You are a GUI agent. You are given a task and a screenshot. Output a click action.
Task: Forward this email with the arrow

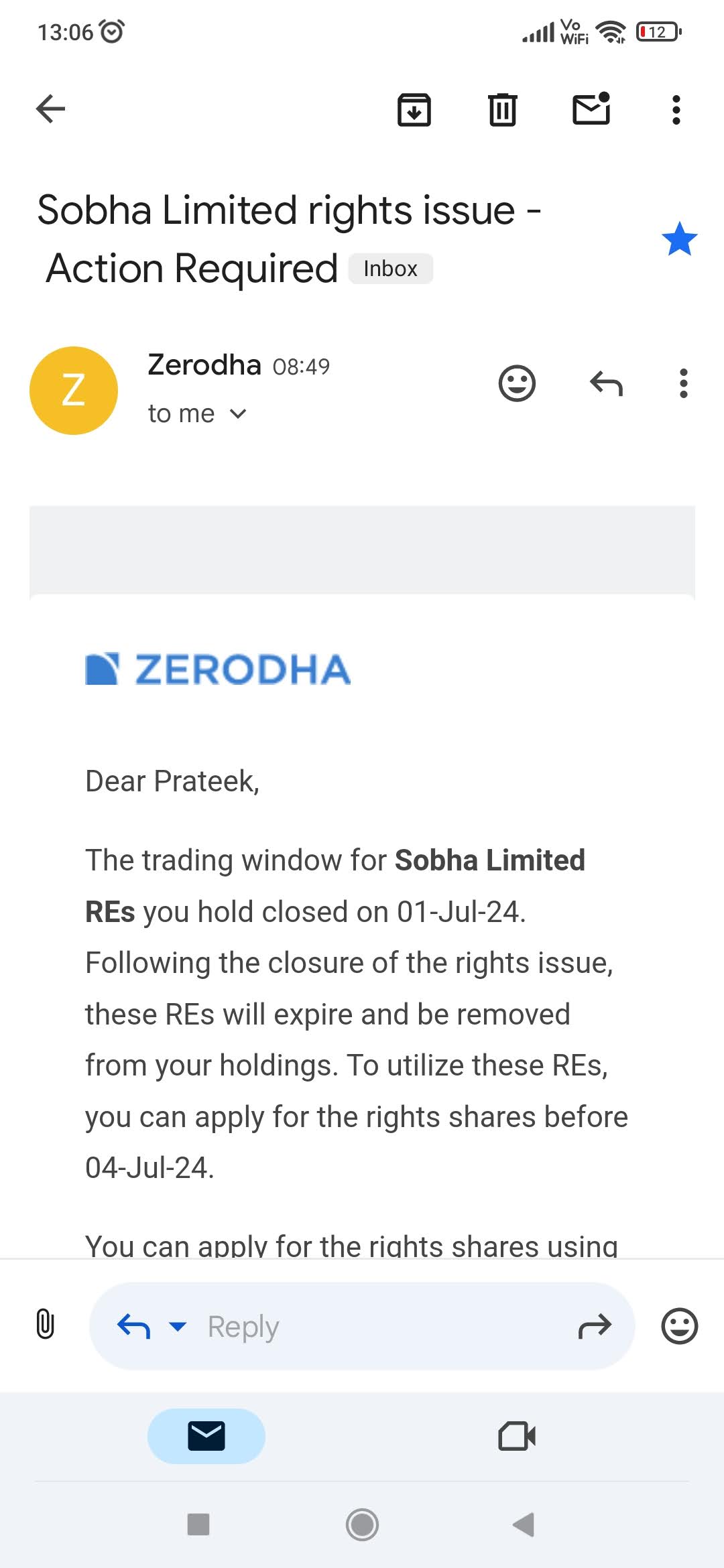(595, 1326)
